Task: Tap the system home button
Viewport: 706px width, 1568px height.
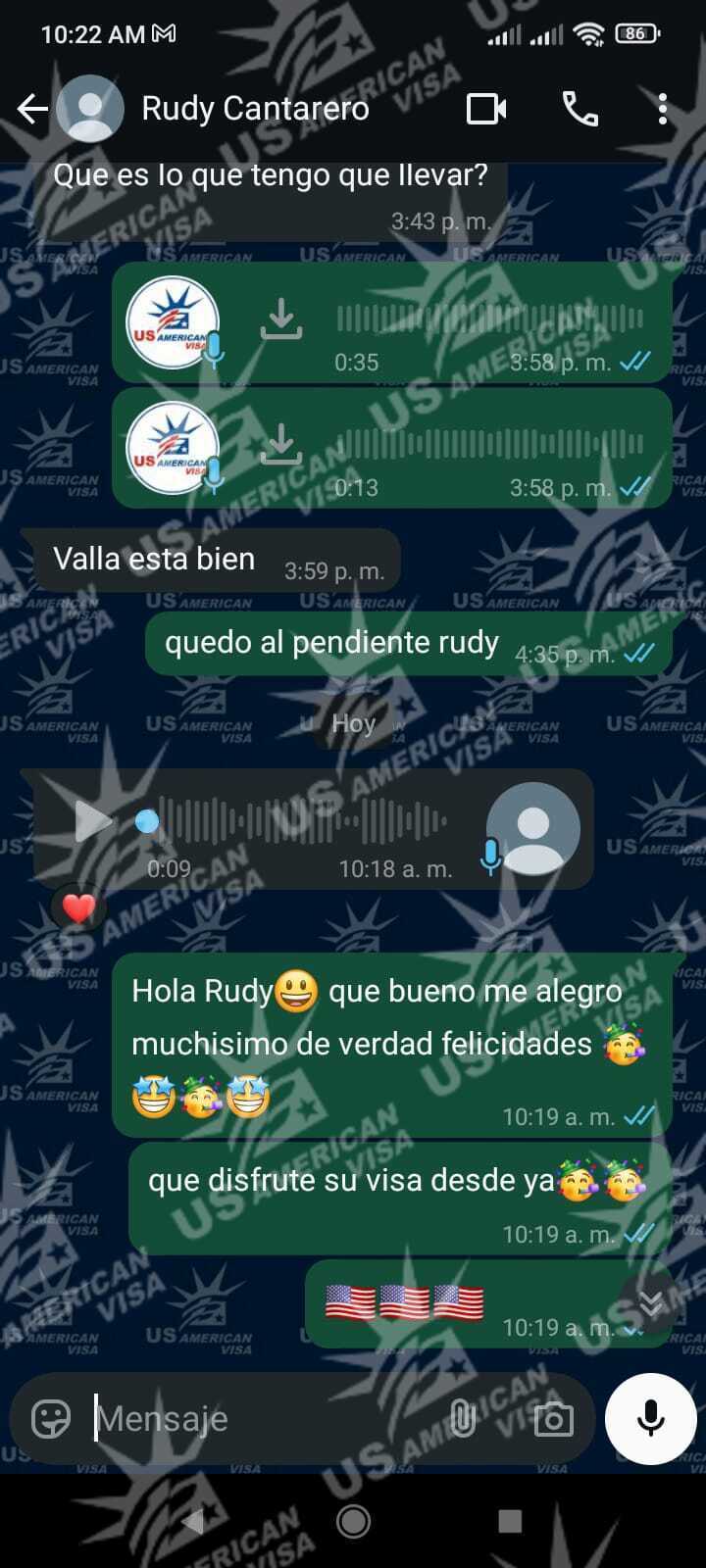Action: click(353, 1521)
